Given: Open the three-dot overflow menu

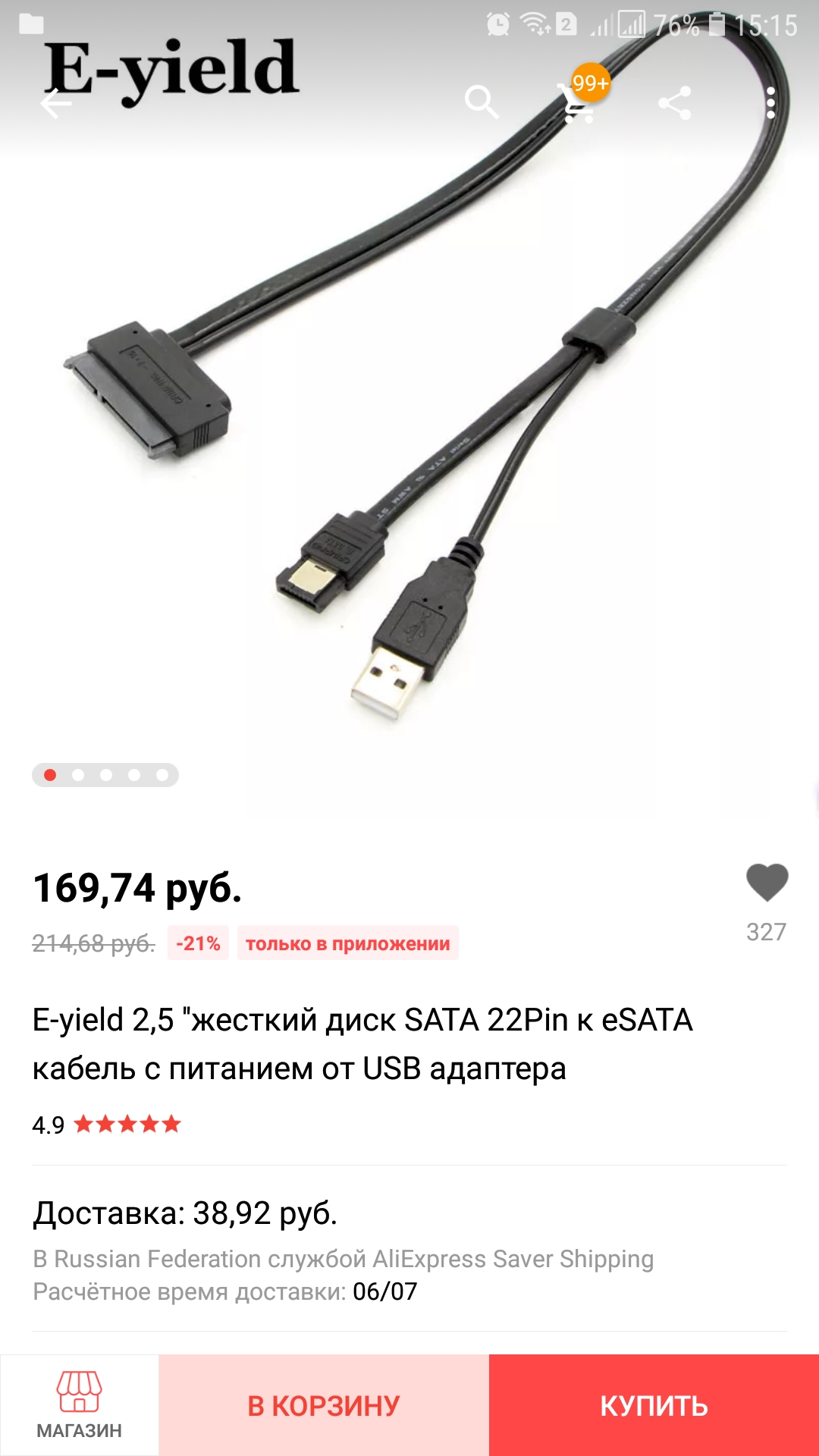Looking at the screenshot, I should [770, 103].
